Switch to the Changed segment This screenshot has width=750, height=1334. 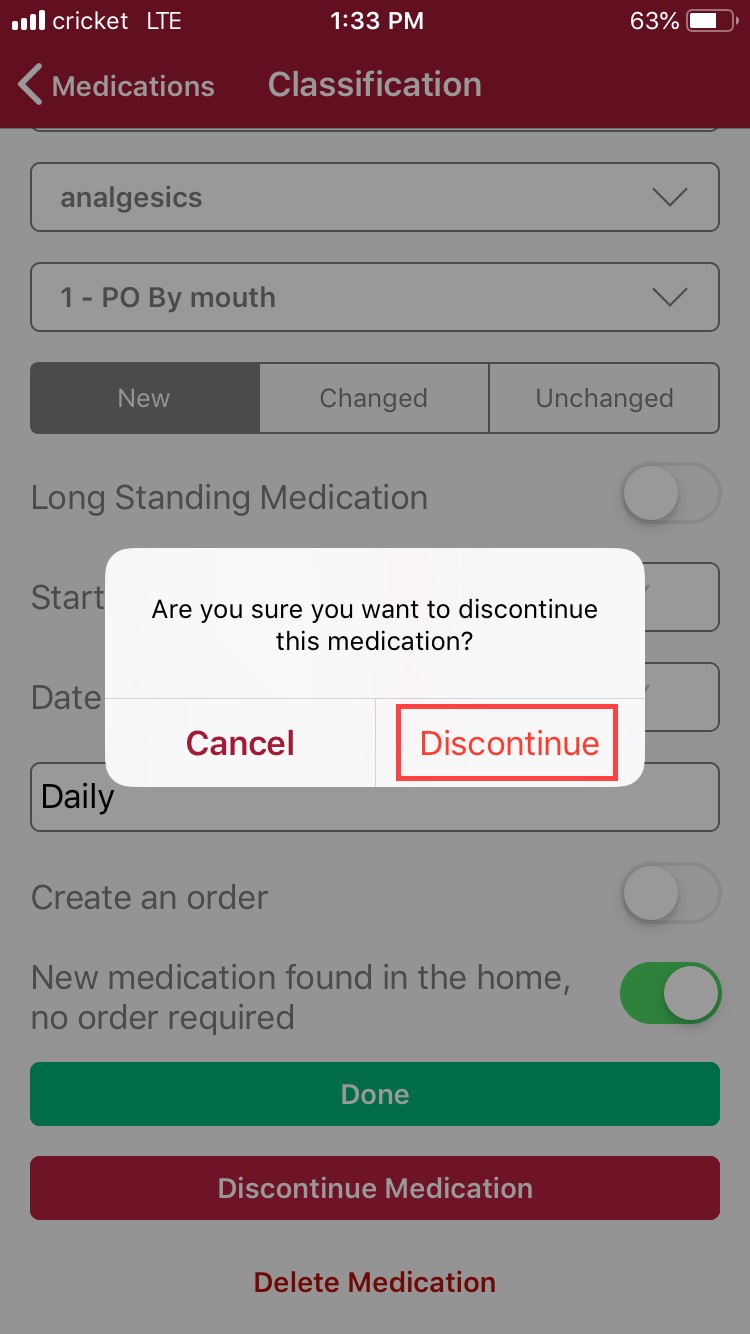[x=374, y=398]
